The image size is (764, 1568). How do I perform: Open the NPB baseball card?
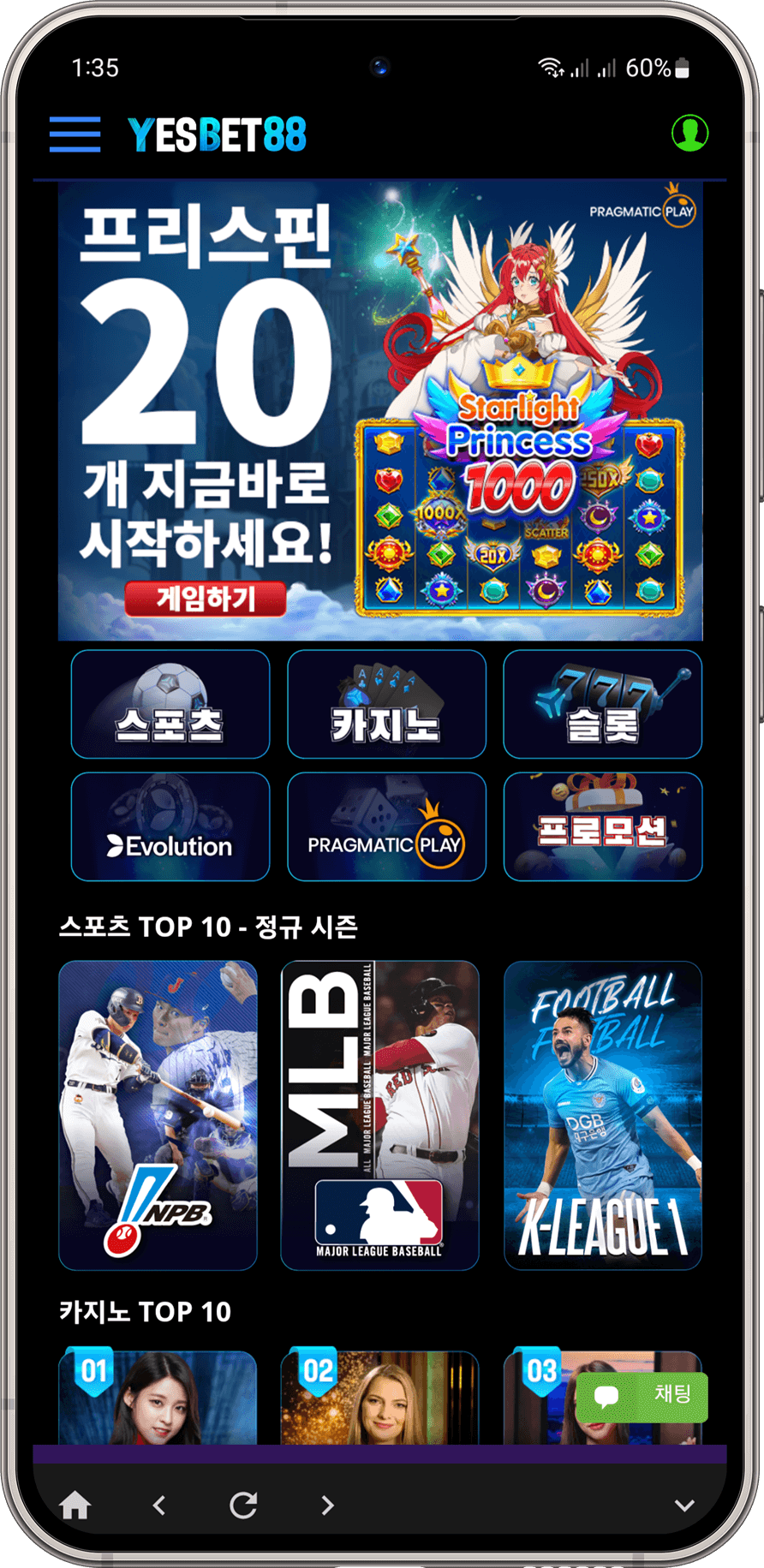point(158,1114)
